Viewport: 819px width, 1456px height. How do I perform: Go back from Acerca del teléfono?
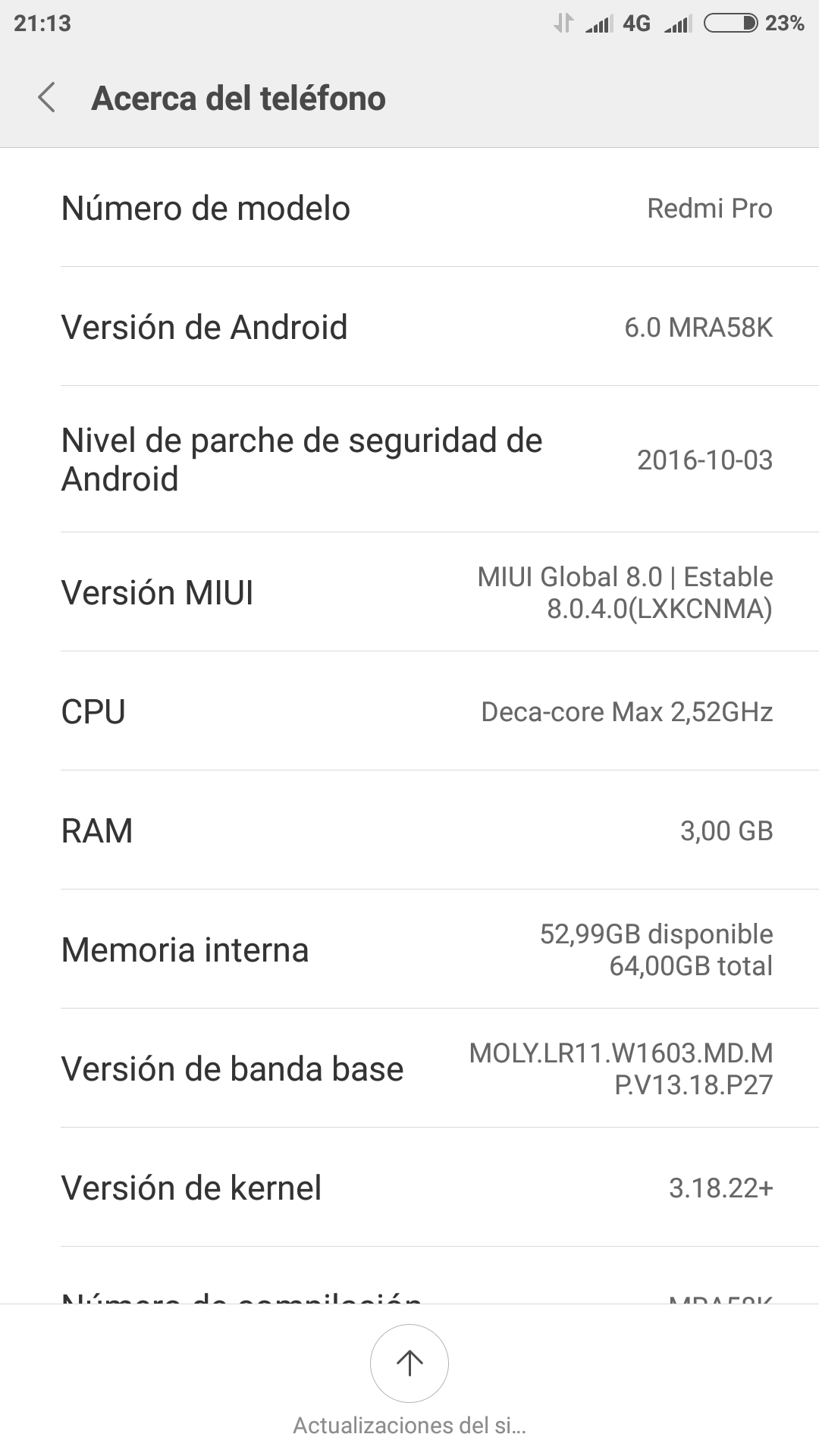click(47, 98)
